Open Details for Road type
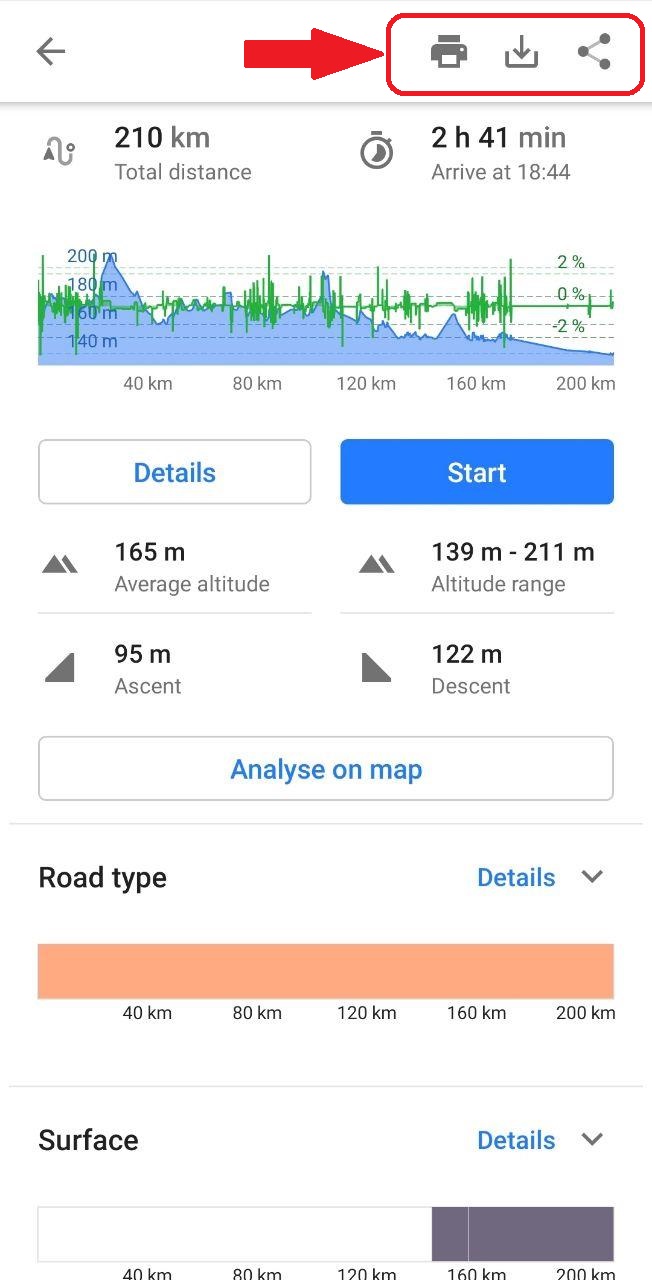Screen dimensions: 652x1280 [x=516, y=877]
